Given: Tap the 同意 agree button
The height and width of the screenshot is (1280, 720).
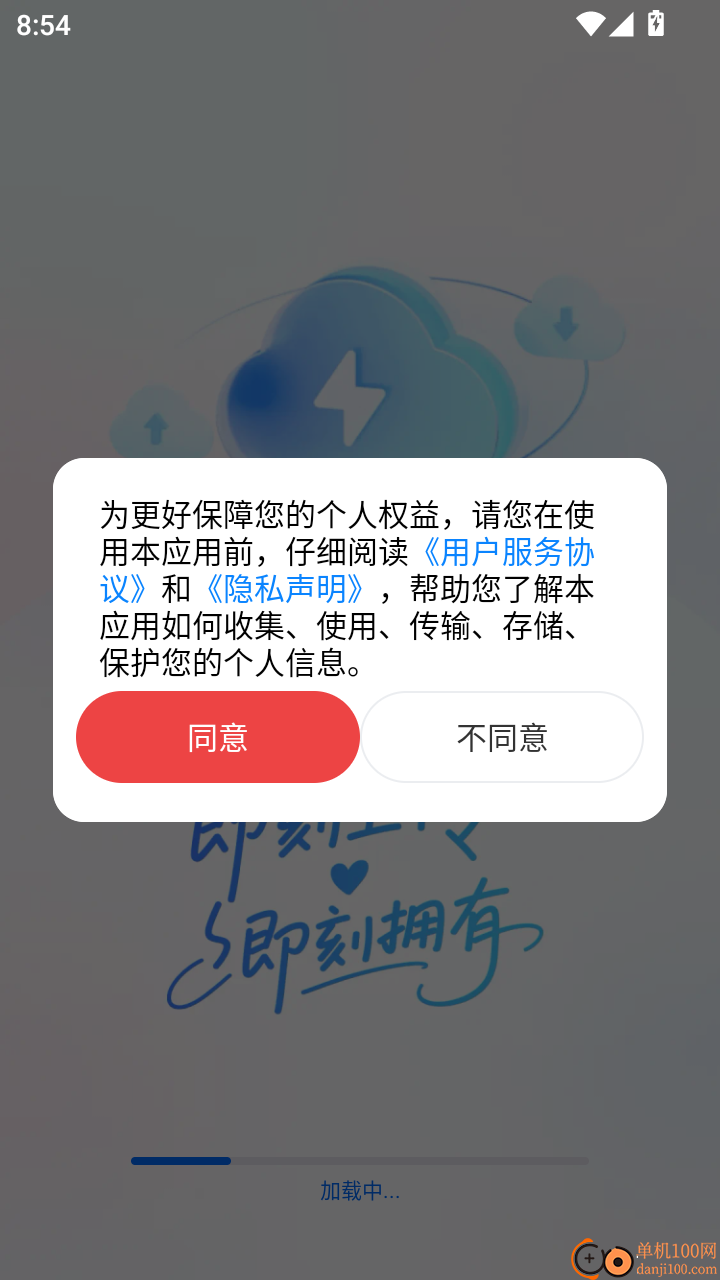Looking at the screenshot, I should tap(218, 737).
